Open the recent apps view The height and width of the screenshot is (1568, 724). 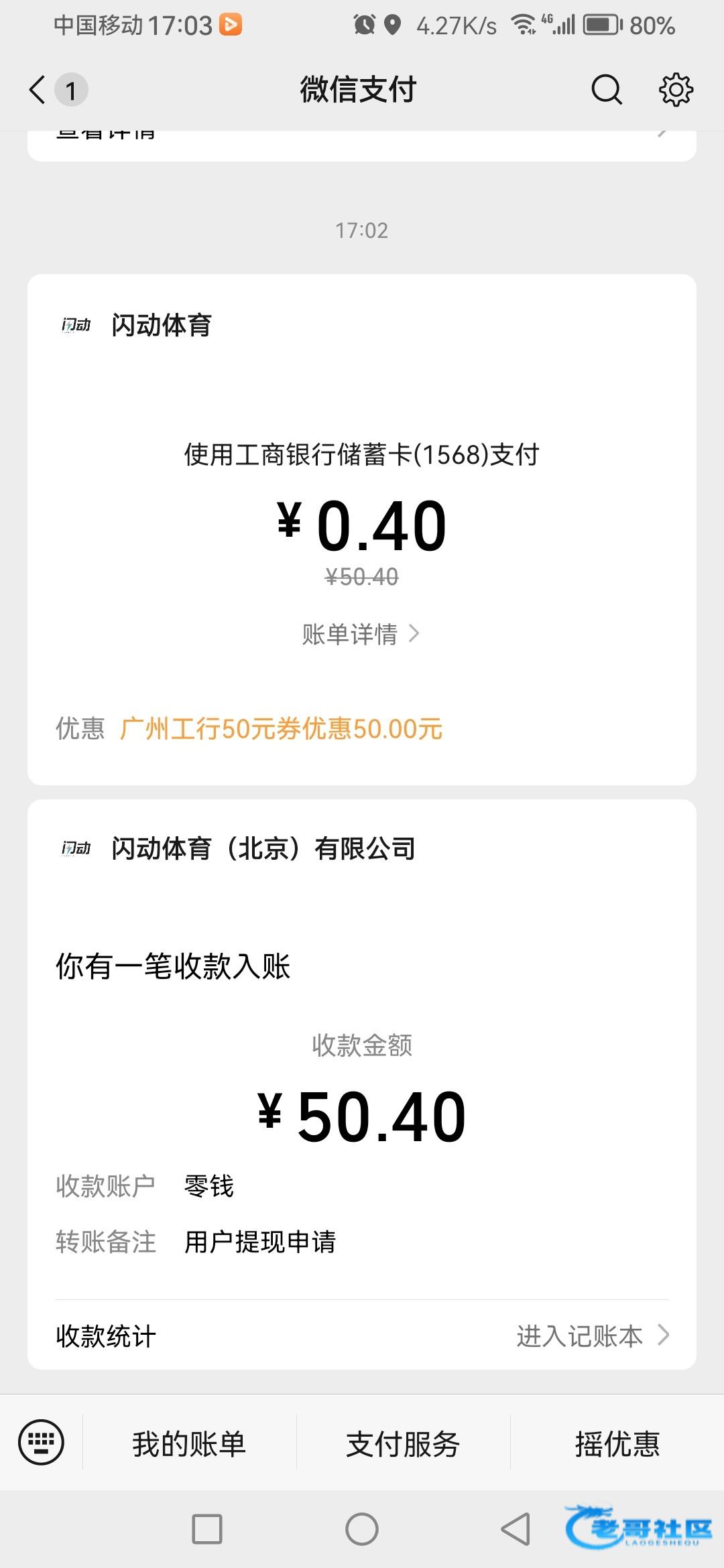click(x=207, y=1529)
